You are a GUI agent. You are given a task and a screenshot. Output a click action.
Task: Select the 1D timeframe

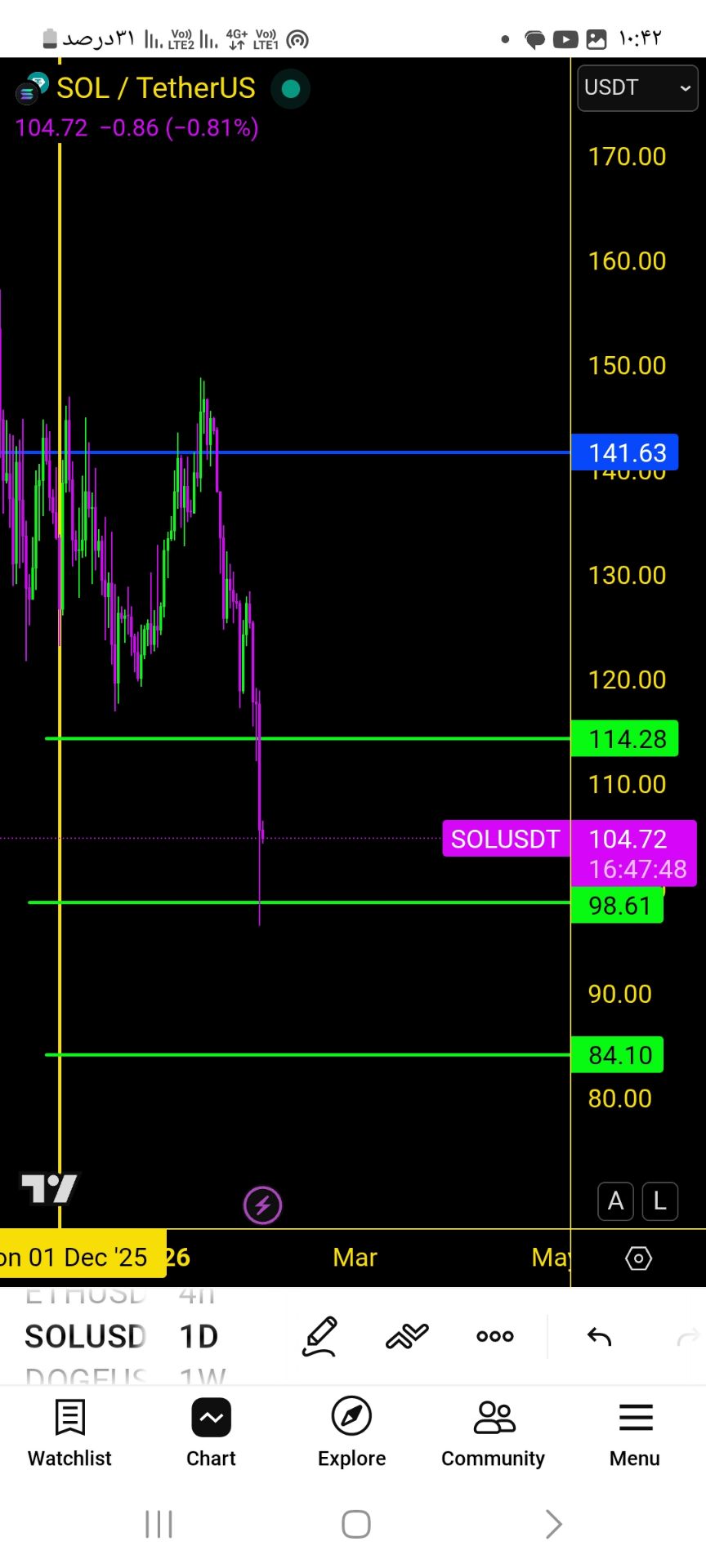tap(199, 1336)
